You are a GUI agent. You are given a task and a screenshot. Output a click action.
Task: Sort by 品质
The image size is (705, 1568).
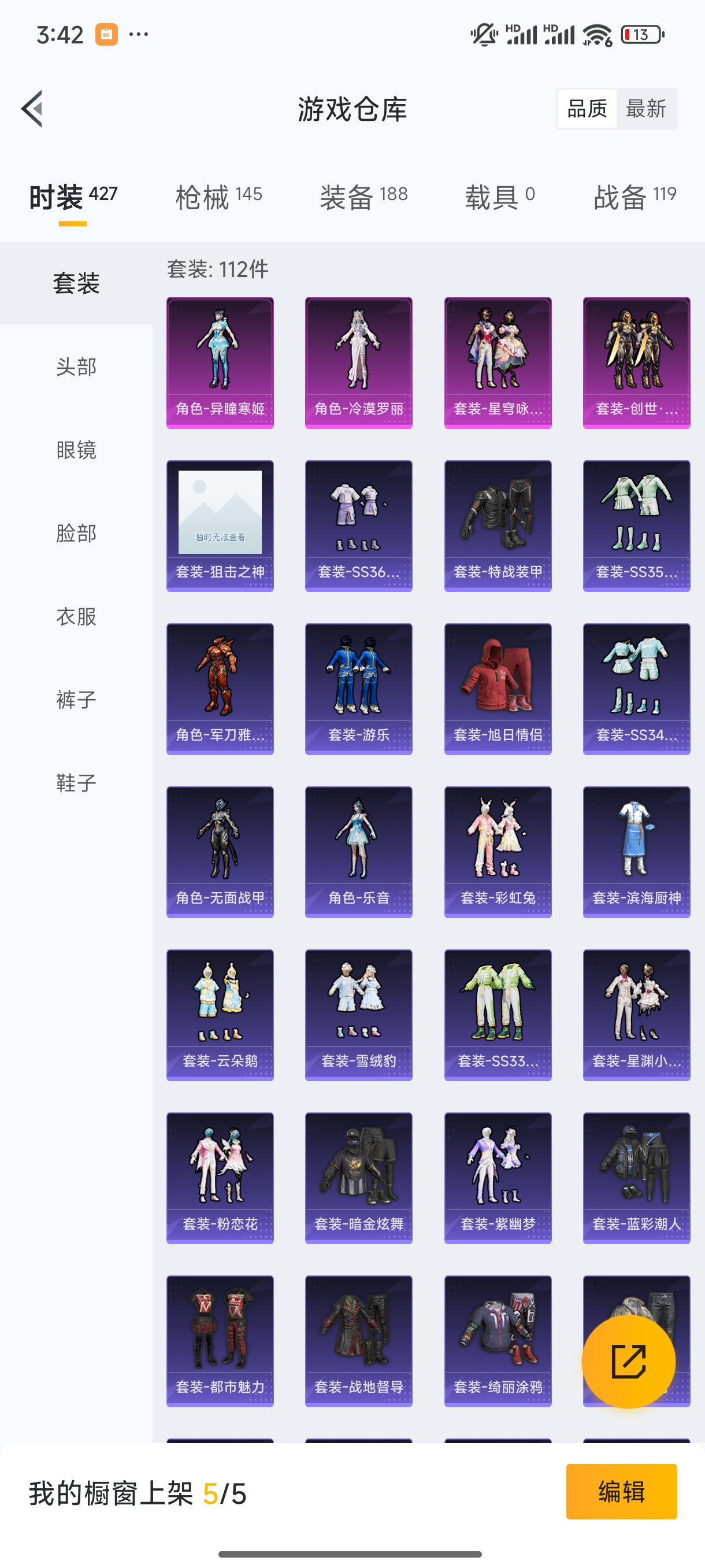[x=587, y=109]
